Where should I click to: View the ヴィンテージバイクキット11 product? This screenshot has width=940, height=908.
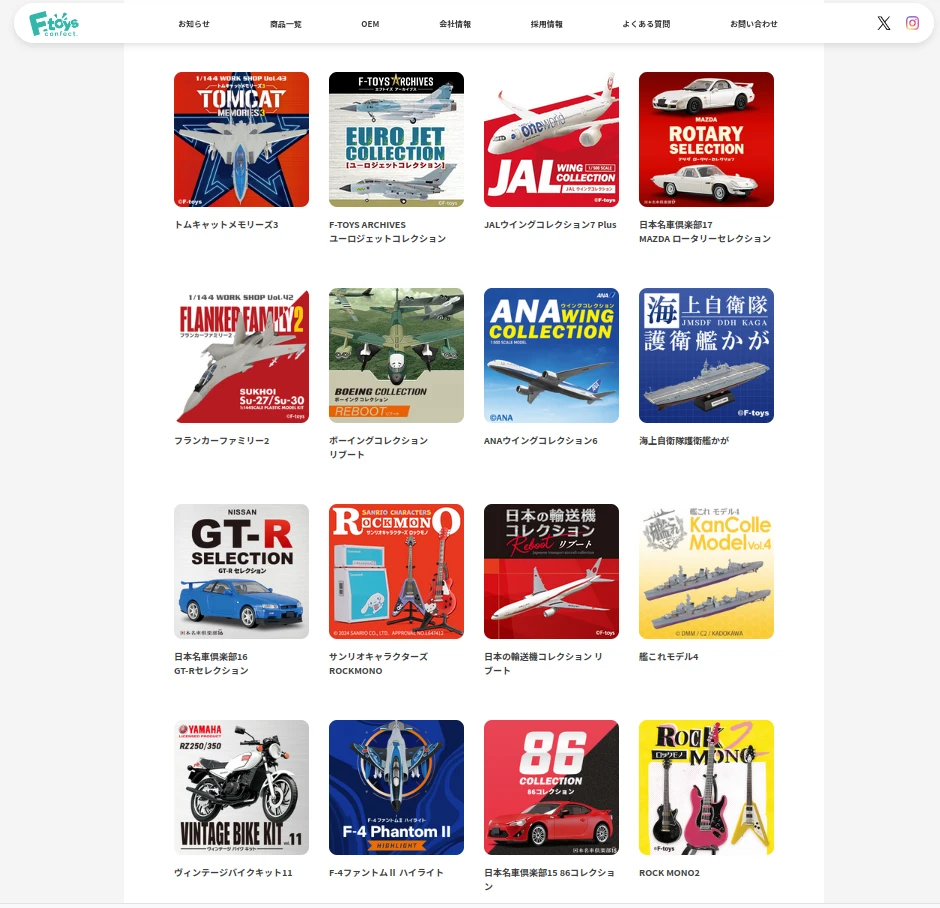click(x=241, y=788)
